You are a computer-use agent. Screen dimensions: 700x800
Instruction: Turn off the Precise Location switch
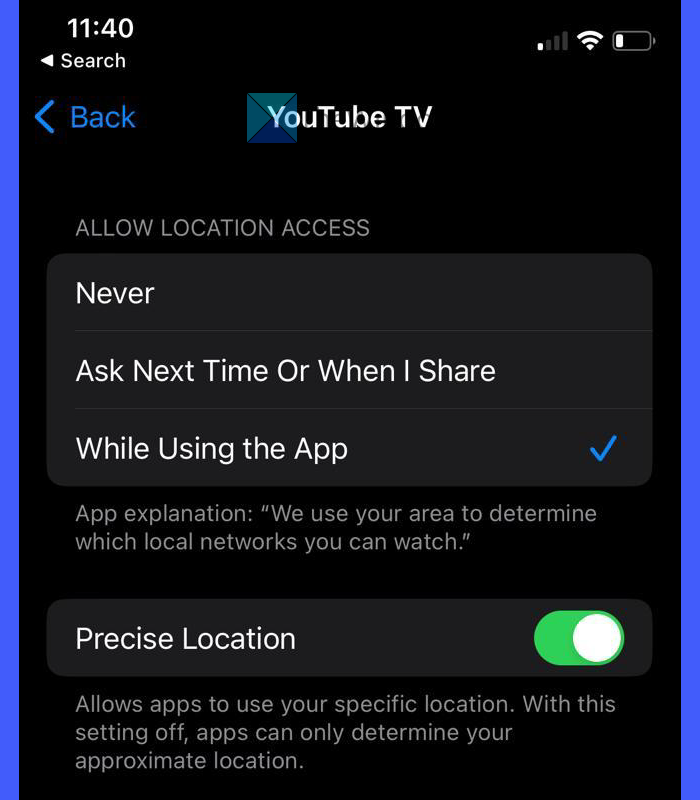(579, 639)
